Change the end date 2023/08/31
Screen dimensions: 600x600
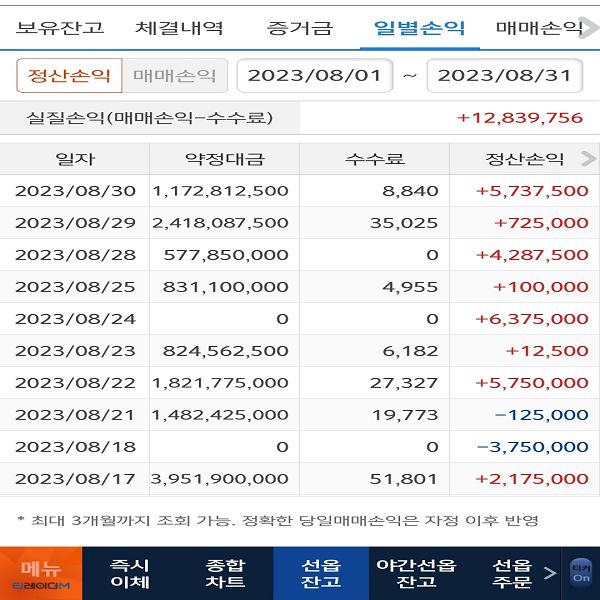pos(504,75)
